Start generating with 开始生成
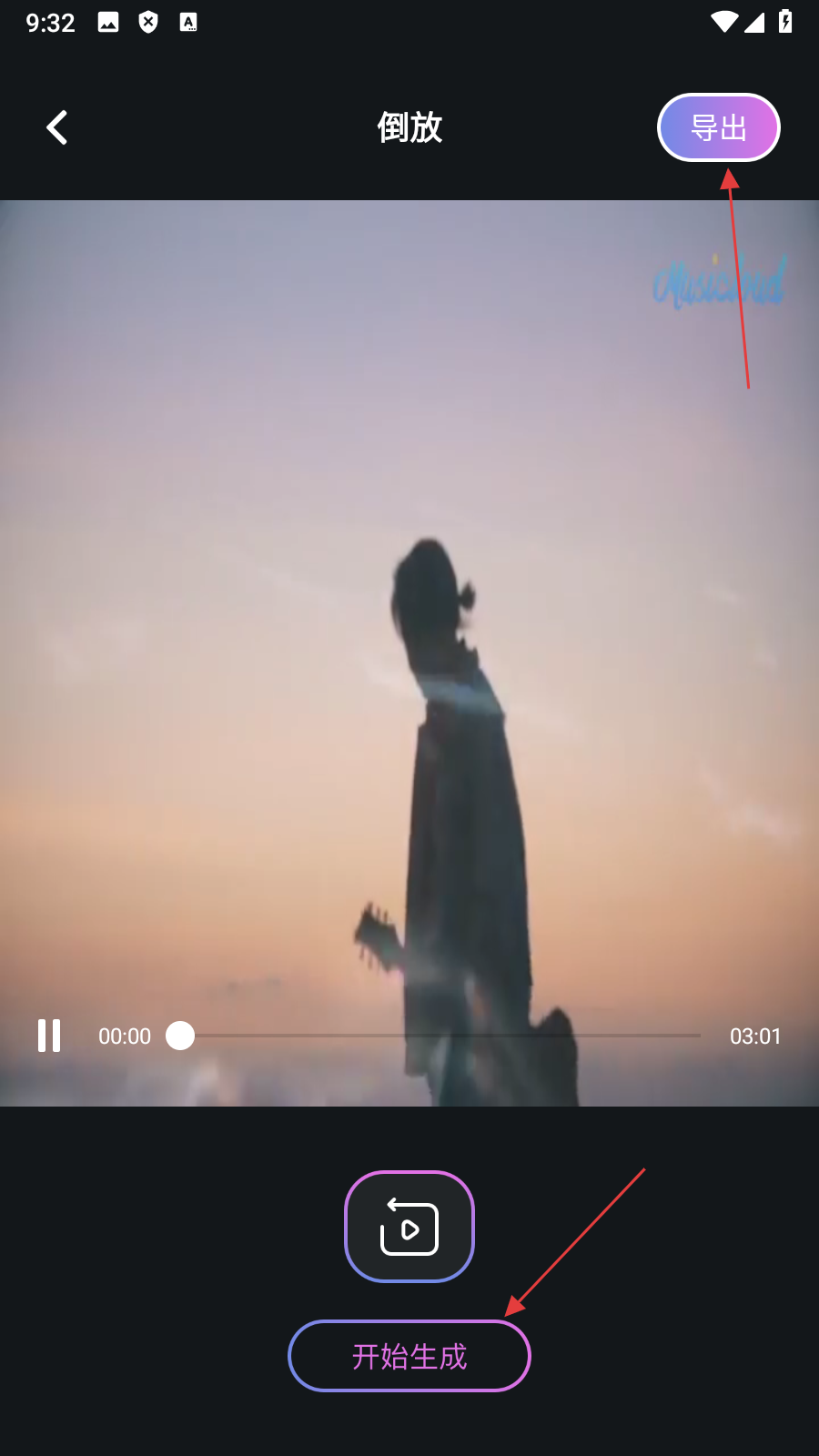This screenshot has width=819, height=1456. click(409, 1356)
